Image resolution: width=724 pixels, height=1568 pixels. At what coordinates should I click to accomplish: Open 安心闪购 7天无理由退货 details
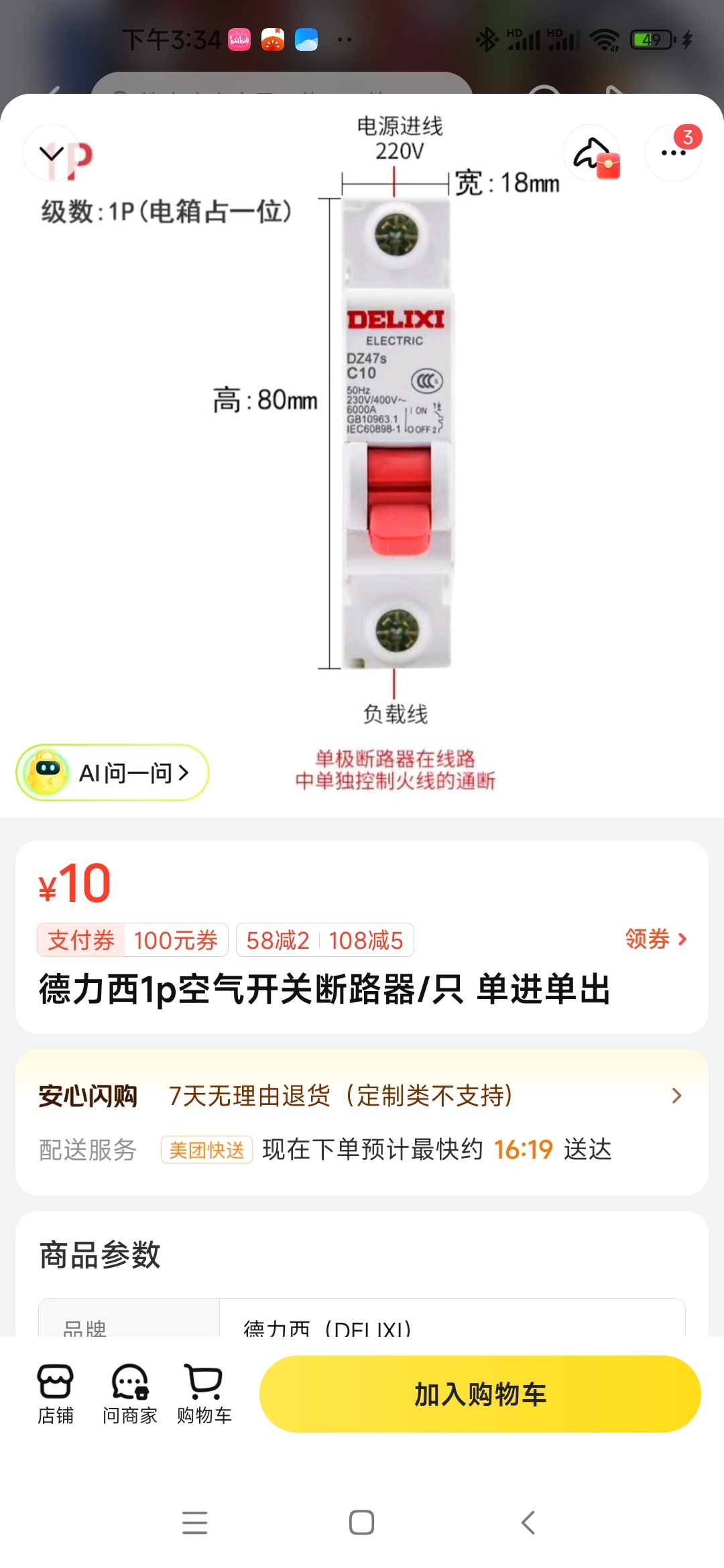362,1096
